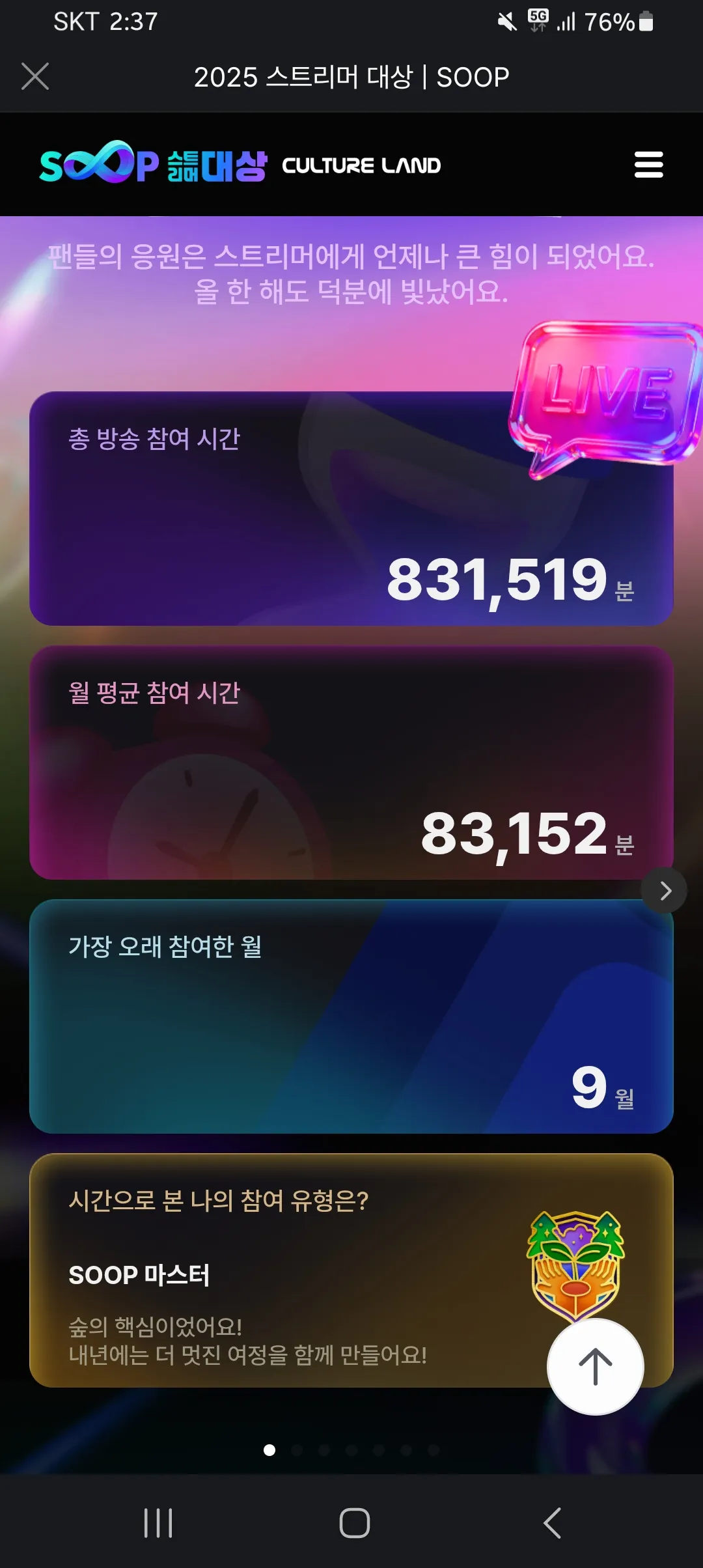Image resolution: width=703 pixels, height=1568 pixels.
Task: Close the 2025 스트리머 대상 web page
Action: (x=35, y=76)
